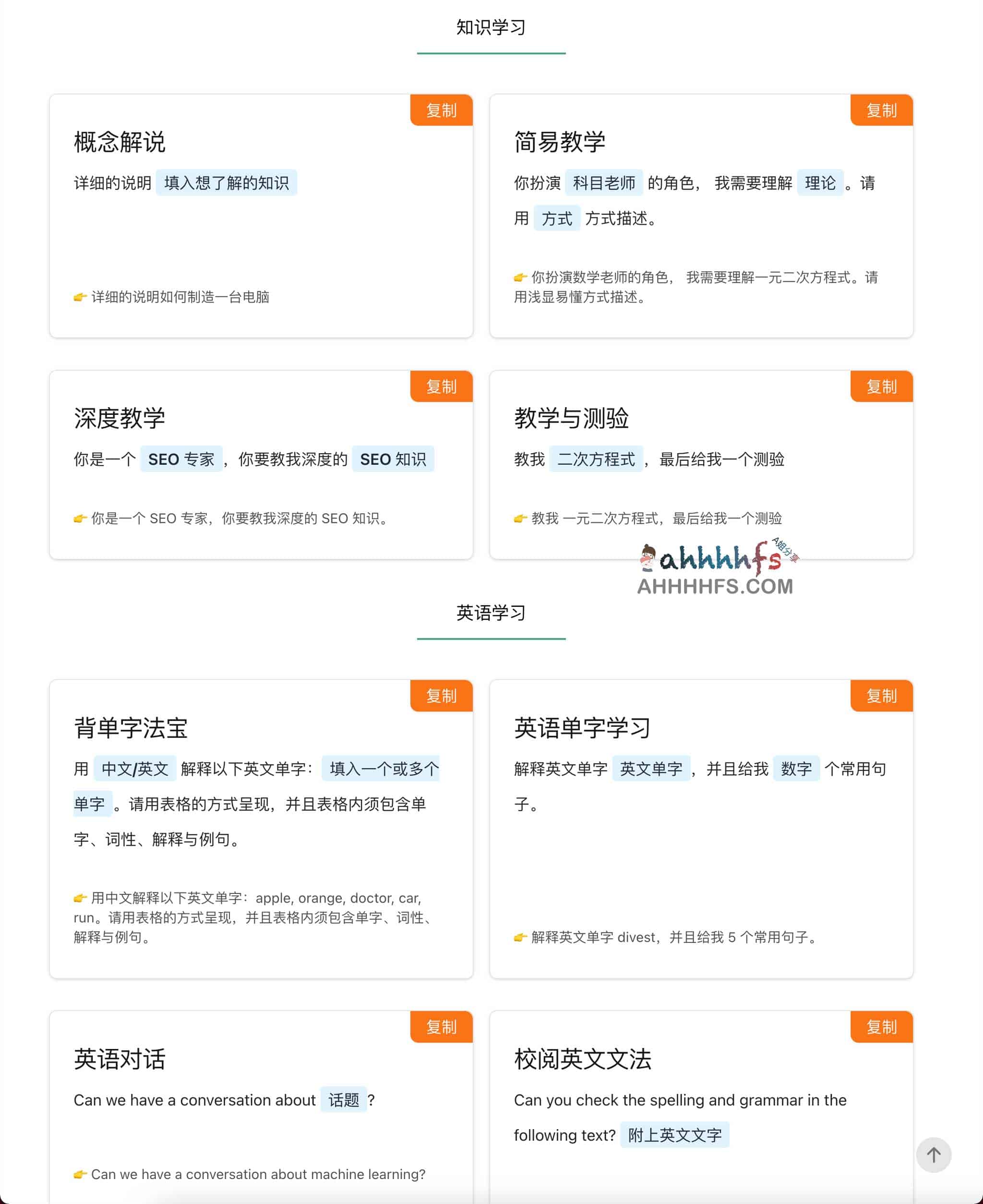Edit the 理论 placeholder field
This screenshot has width=983, height=1204.
819,183
